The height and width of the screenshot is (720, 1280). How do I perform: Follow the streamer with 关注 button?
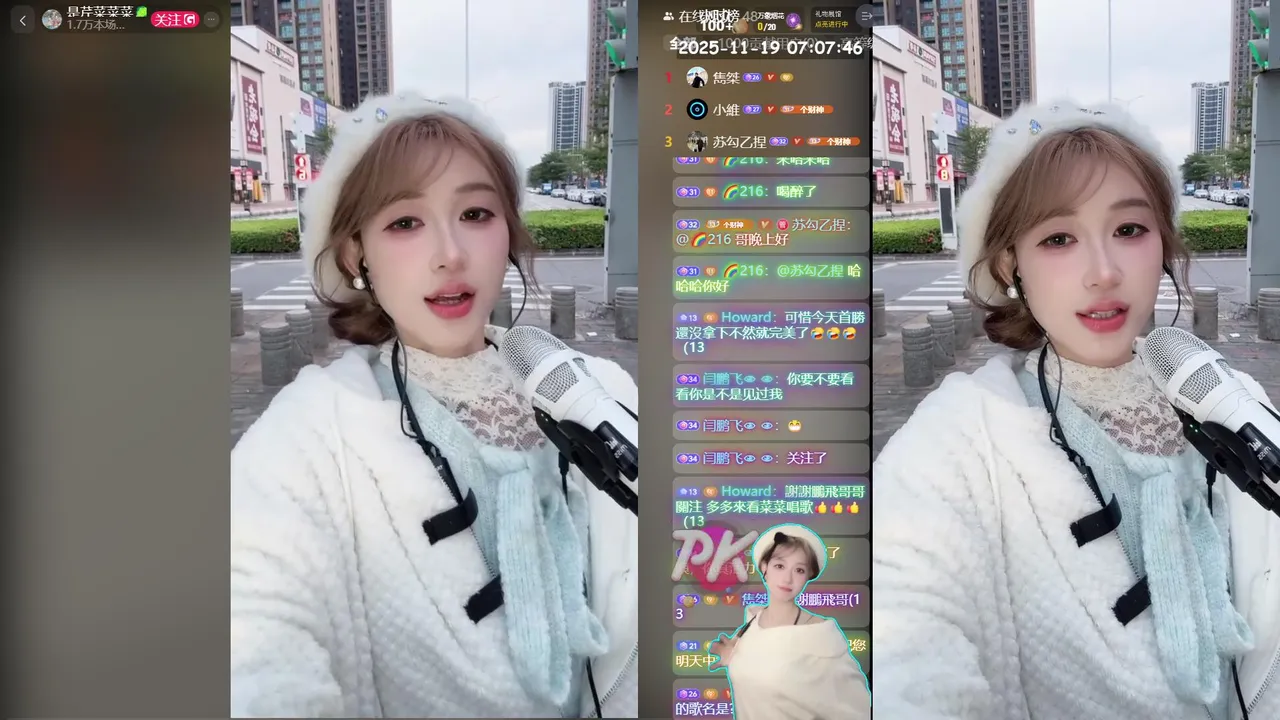point(174,19)
